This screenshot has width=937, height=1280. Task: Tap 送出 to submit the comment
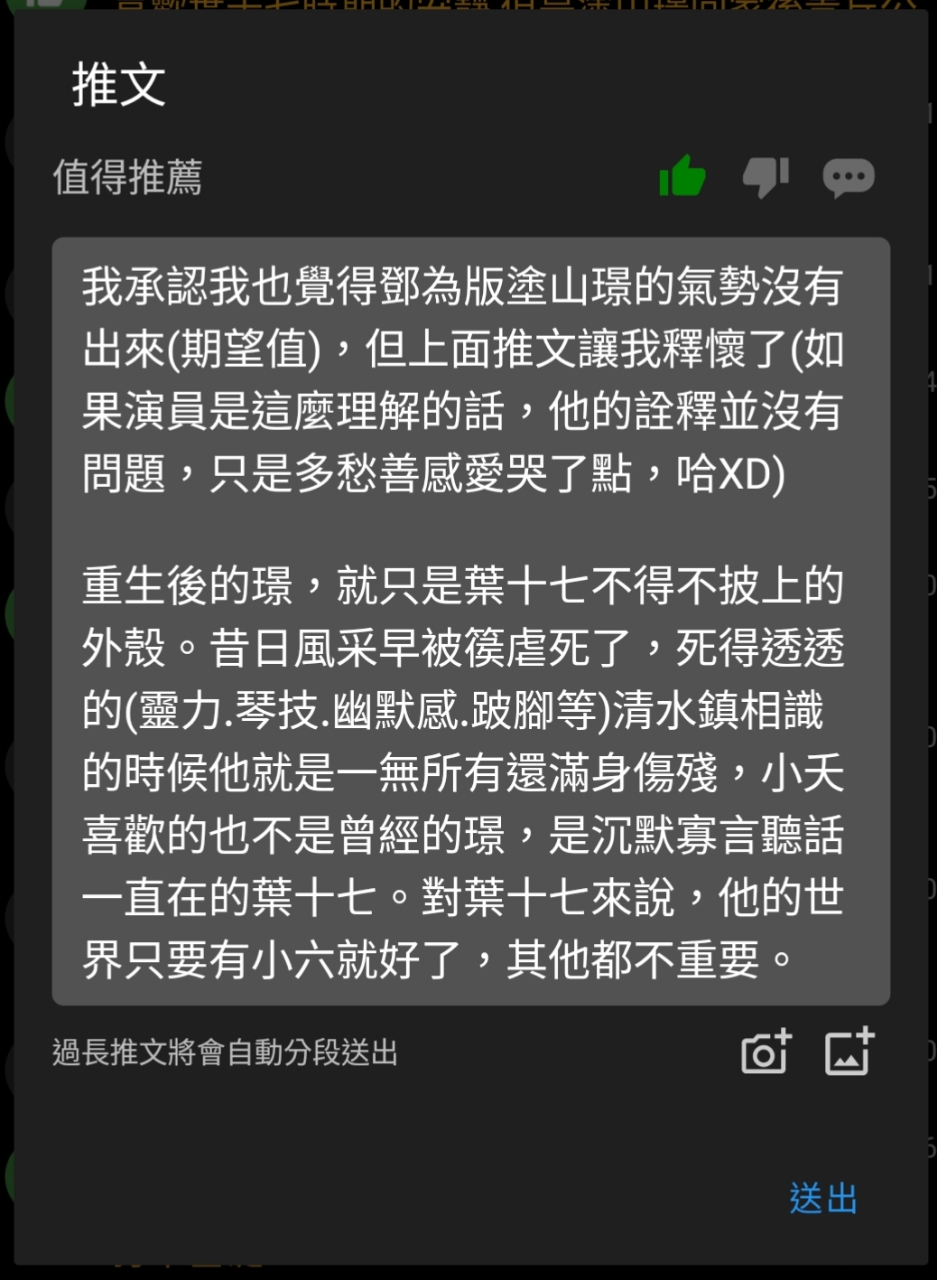click(x=823, y=1198)
